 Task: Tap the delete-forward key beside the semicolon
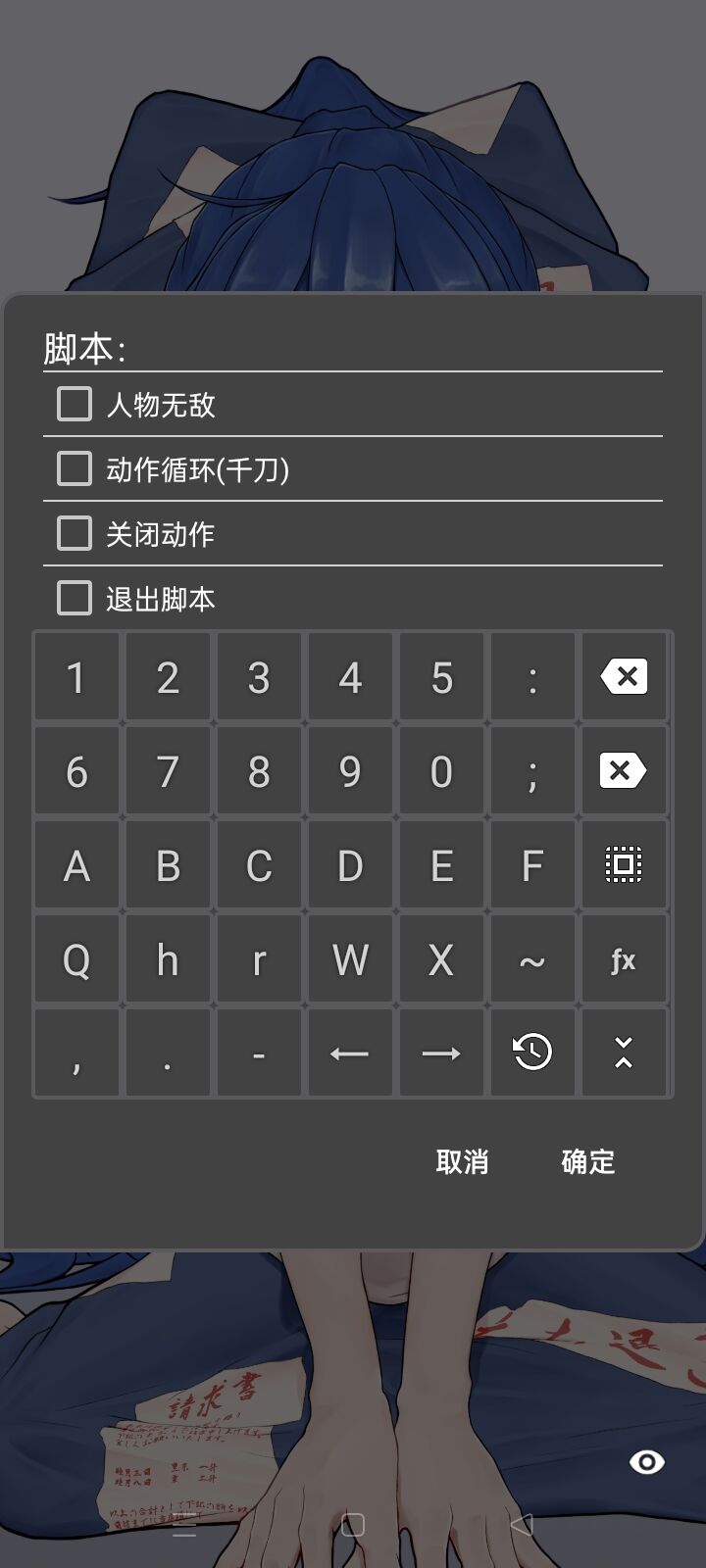tap(624, 770)
